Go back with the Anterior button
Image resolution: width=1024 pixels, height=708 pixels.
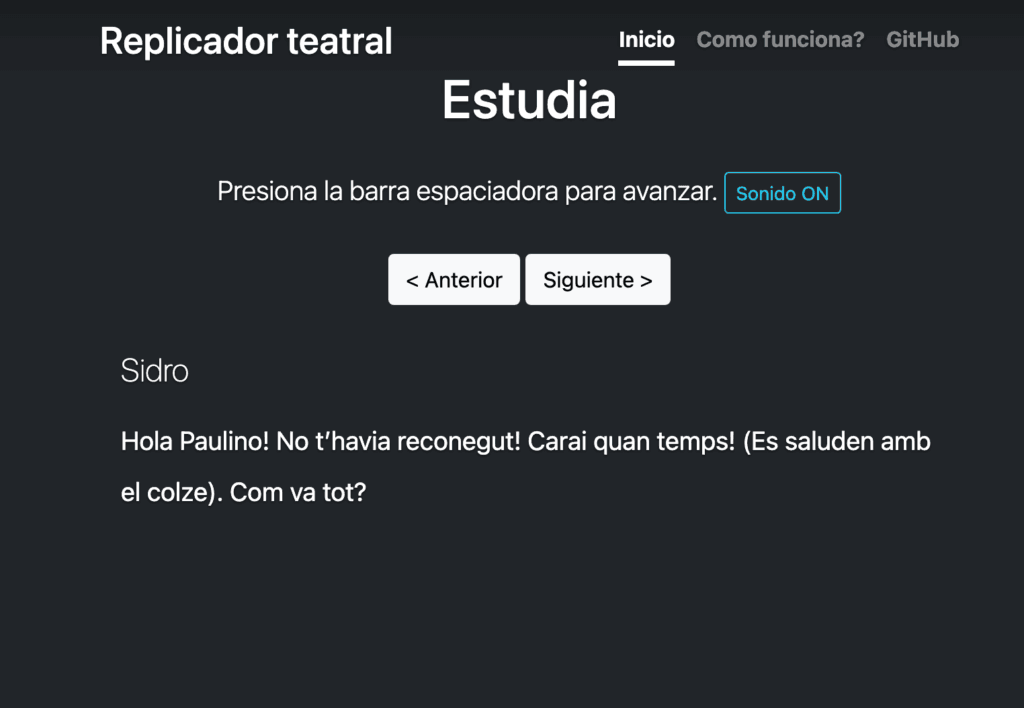pyautogui.click(x=454, y=280)
